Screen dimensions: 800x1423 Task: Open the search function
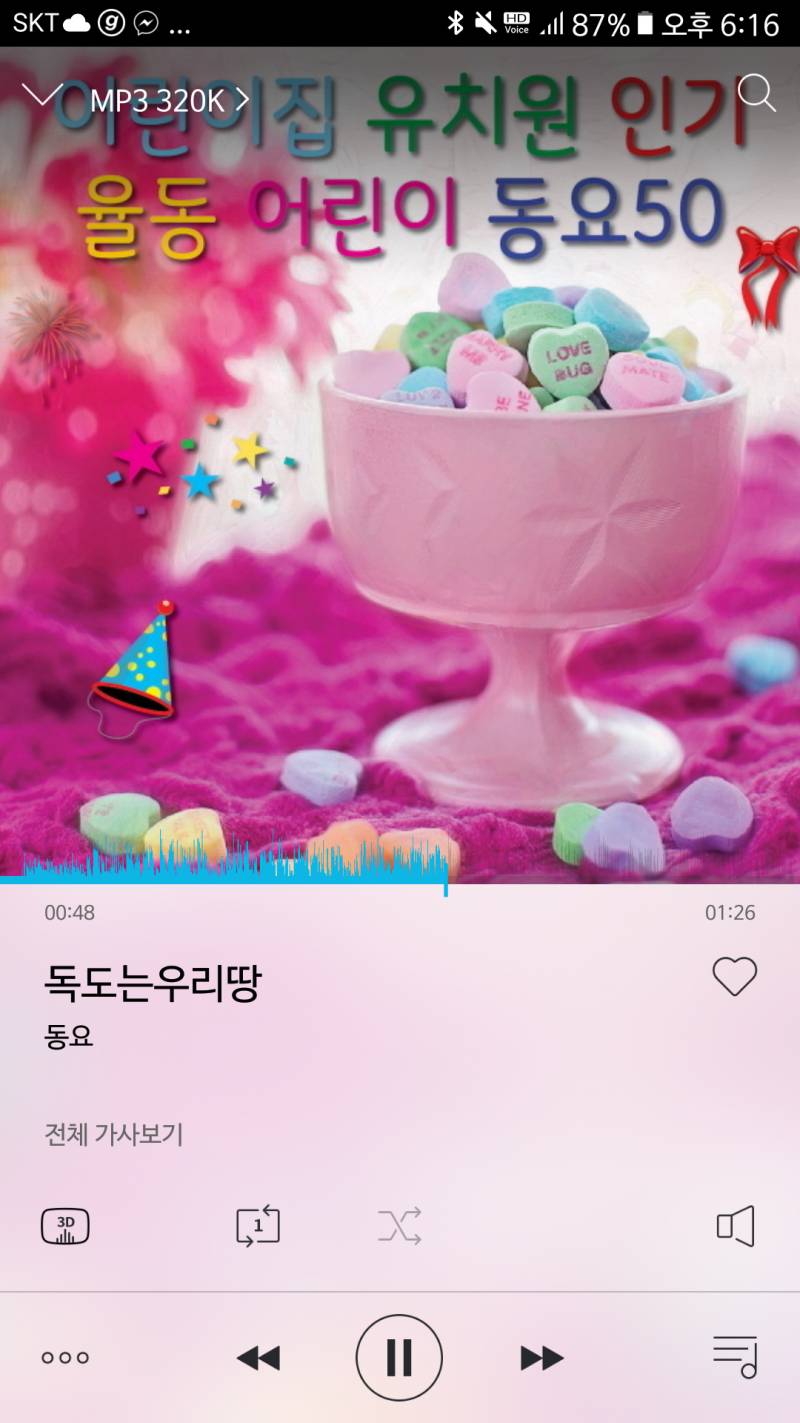coord(758,94)
